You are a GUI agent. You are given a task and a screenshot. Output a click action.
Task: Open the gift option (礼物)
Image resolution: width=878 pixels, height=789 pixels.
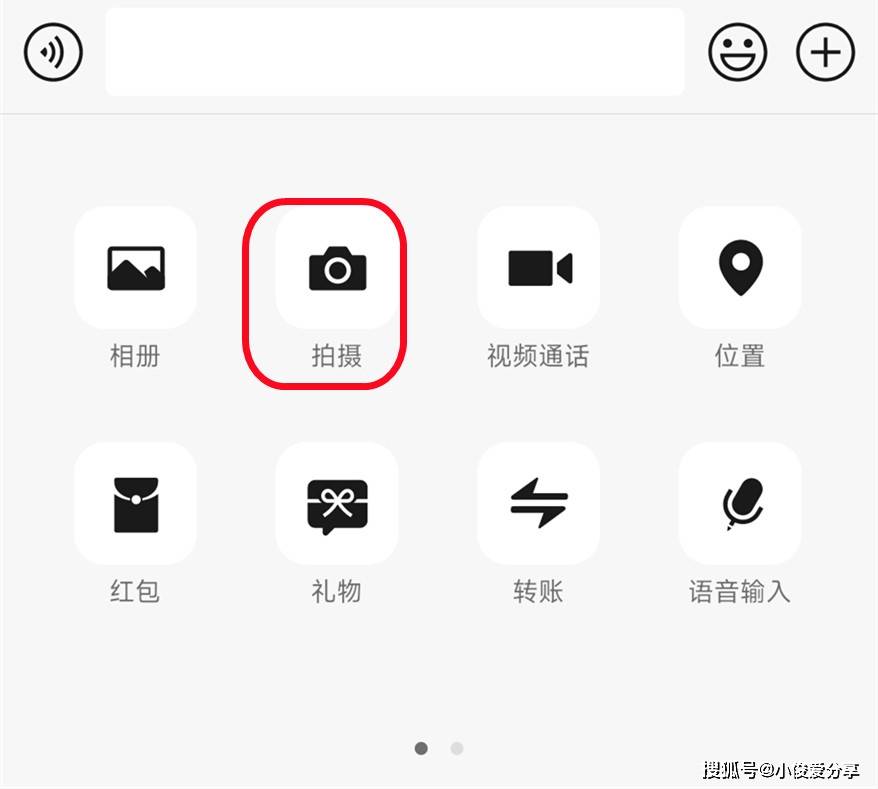point(337,503)
